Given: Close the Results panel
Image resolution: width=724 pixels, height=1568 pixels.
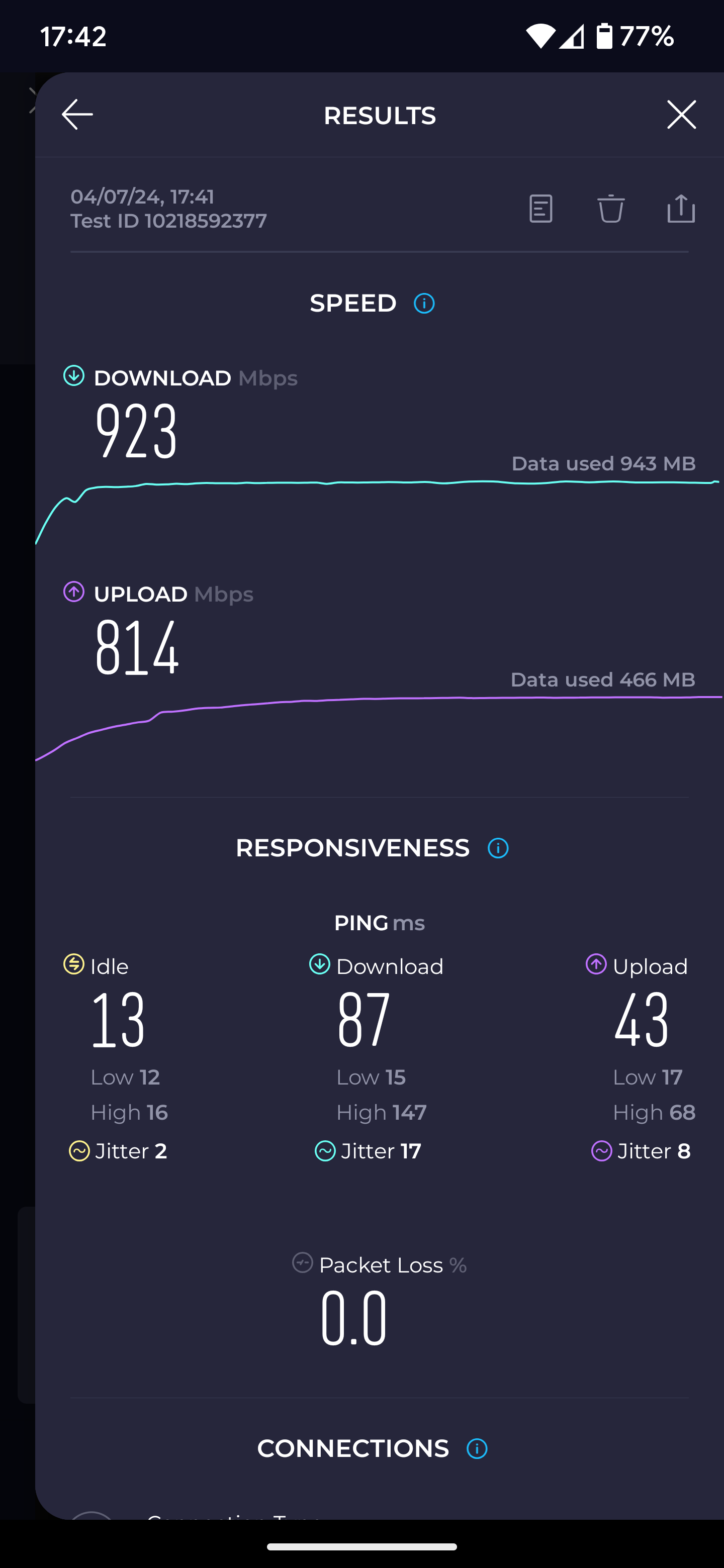Looking at the screenshot, I should pyautogui.click(x=681, y=115).
